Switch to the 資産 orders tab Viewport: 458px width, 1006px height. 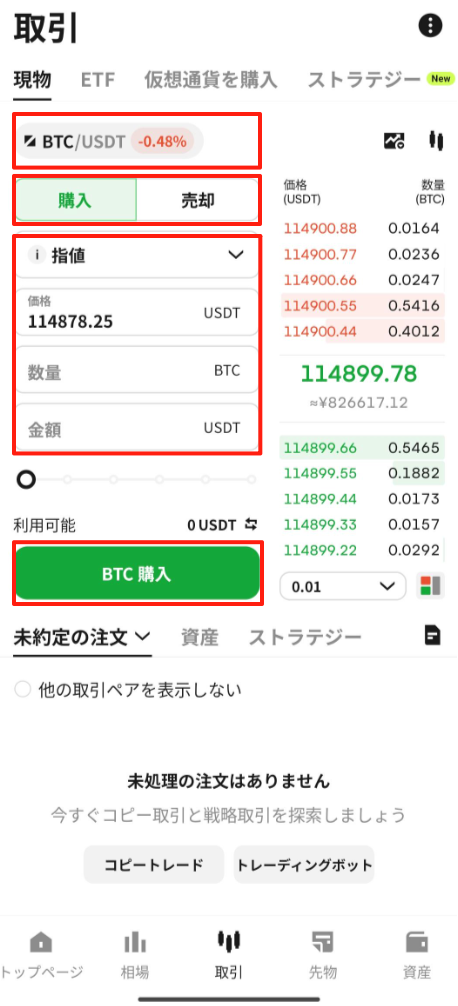pyautogui.click(x=199, y=636)
